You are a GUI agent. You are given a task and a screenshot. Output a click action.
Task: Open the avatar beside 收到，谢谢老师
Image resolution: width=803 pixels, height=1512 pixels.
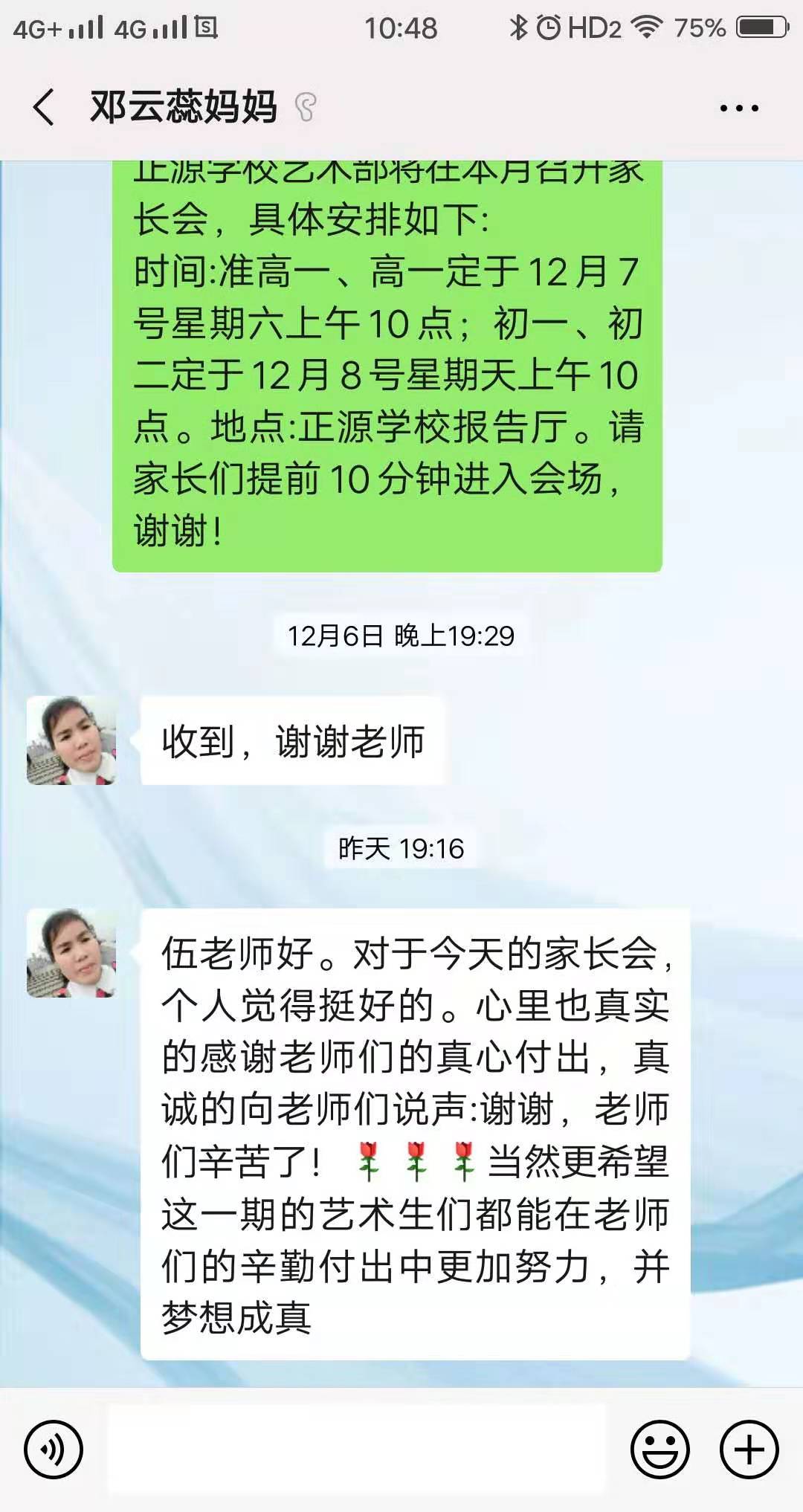pyautogui.click(x=71, y=740)
